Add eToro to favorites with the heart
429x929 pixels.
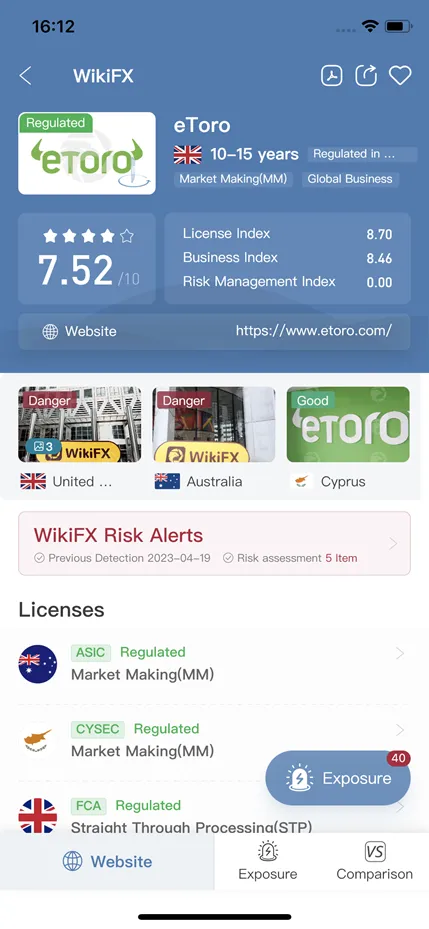[x=400, y=76]
